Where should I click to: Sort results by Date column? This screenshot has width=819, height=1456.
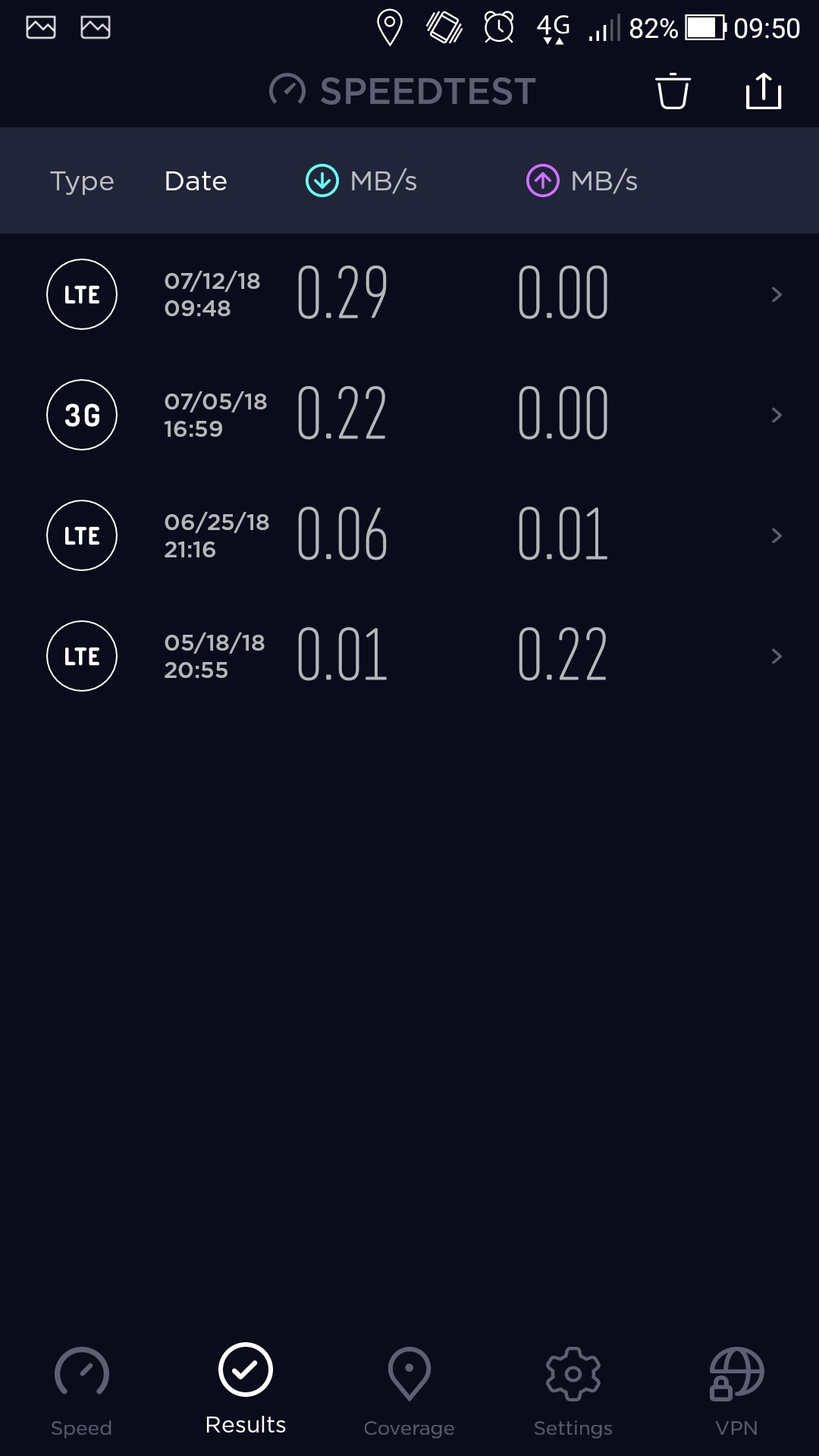(x=196, y=181)
